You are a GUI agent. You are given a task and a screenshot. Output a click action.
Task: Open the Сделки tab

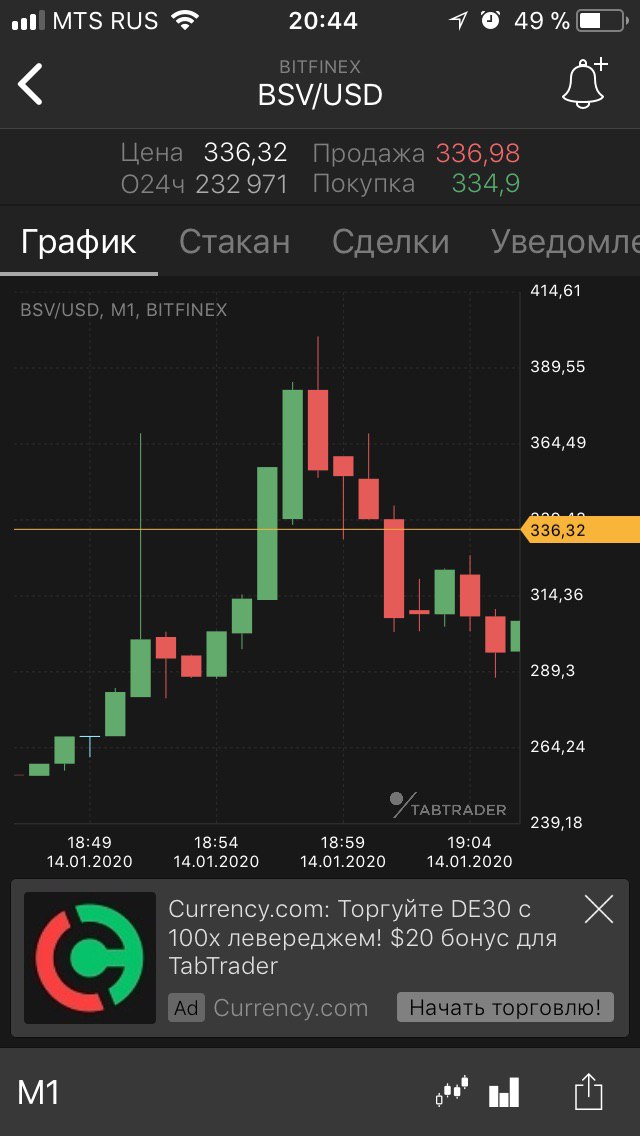[x=390, y=242]
